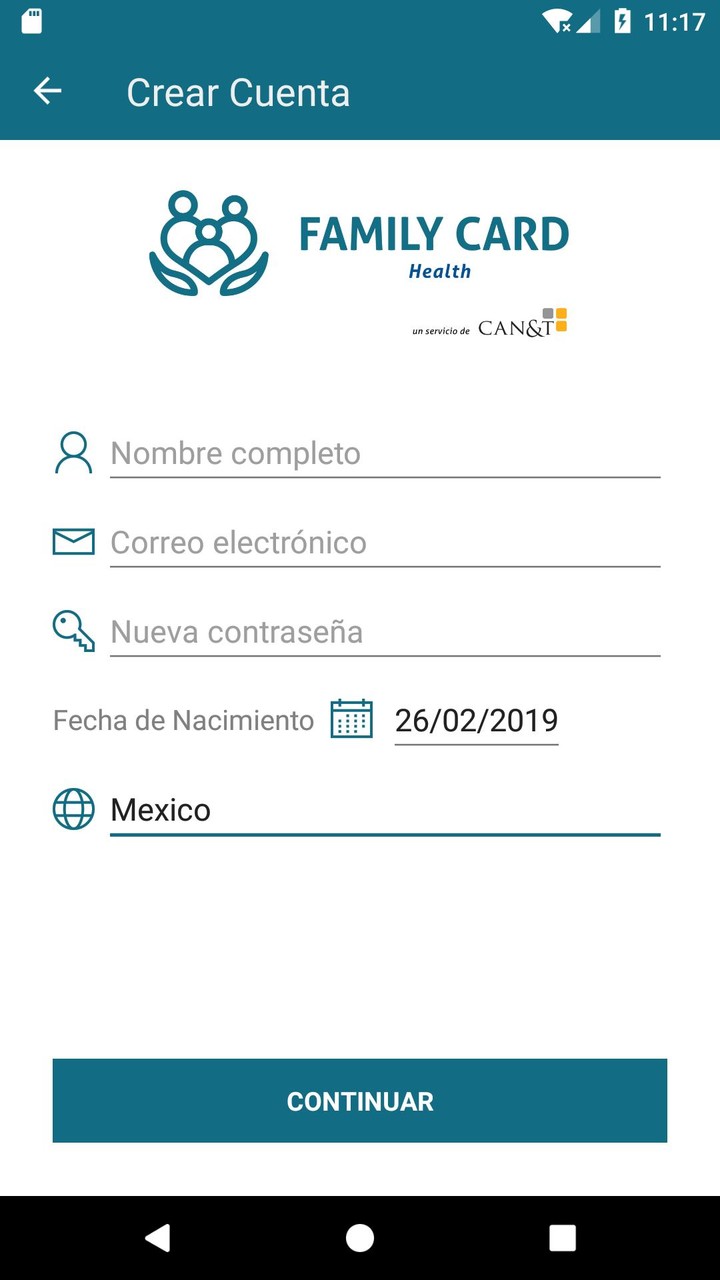Select the date 26/02/2019 field
Viewport: 720px width, 1280px height.
[477, 719]
